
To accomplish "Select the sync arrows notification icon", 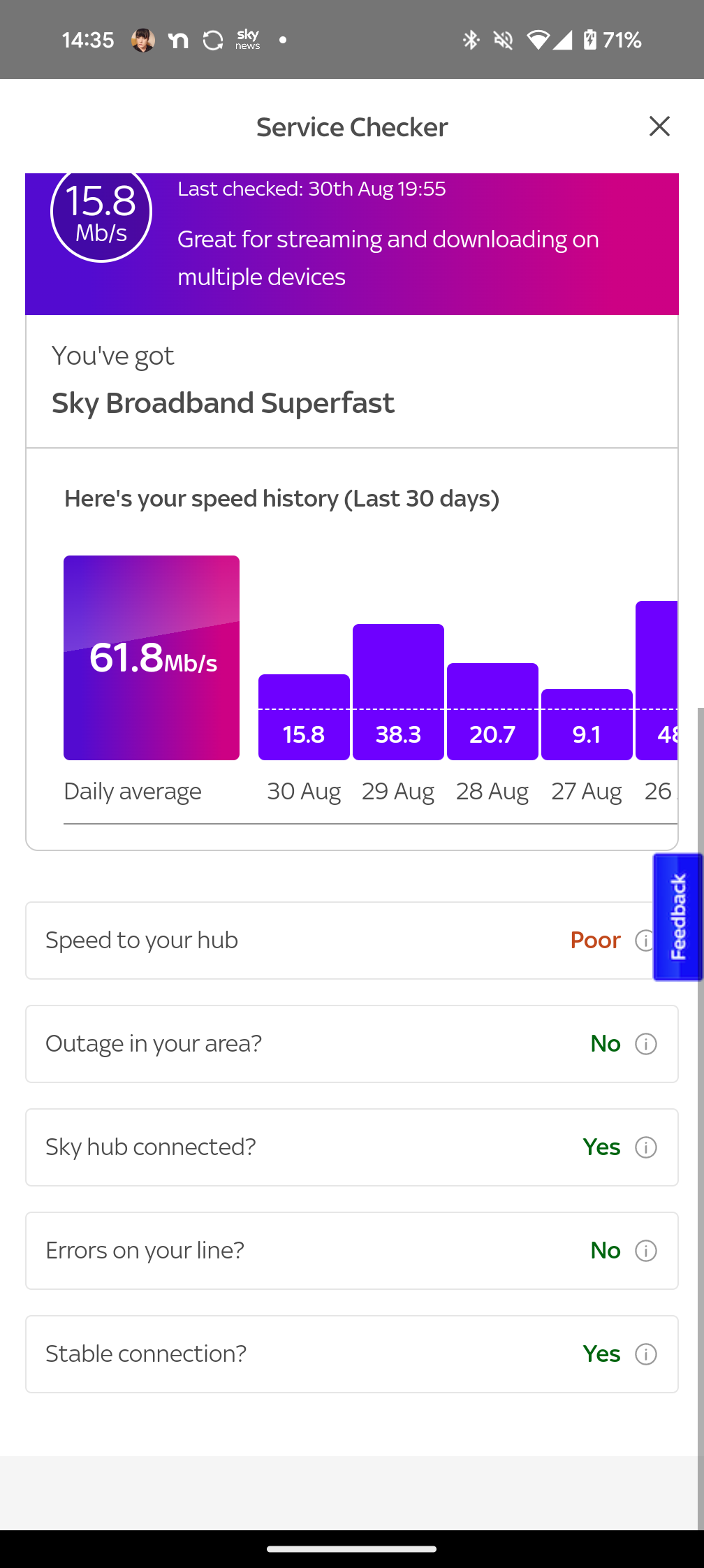I will click(212, 40).
